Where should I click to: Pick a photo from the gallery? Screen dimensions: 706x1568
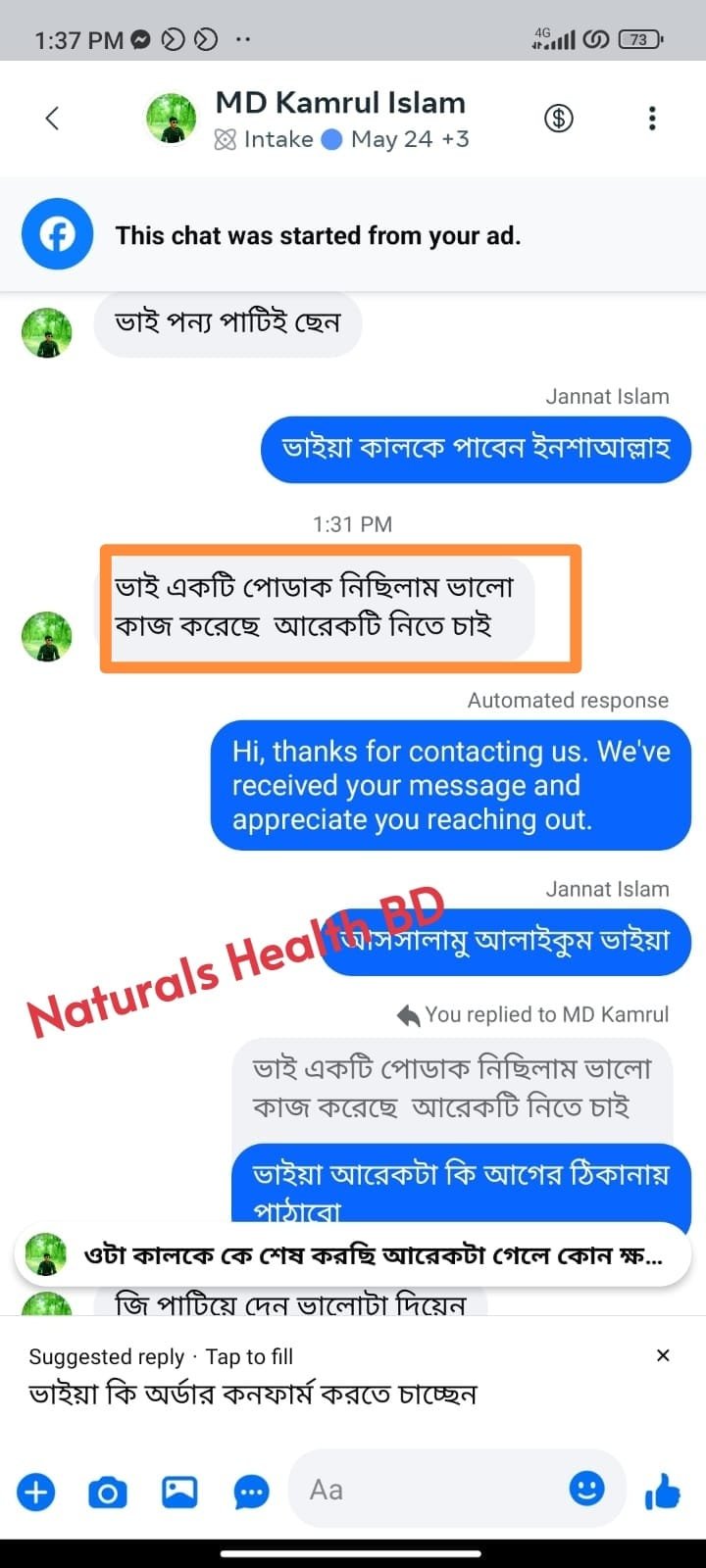[179, 1493]
